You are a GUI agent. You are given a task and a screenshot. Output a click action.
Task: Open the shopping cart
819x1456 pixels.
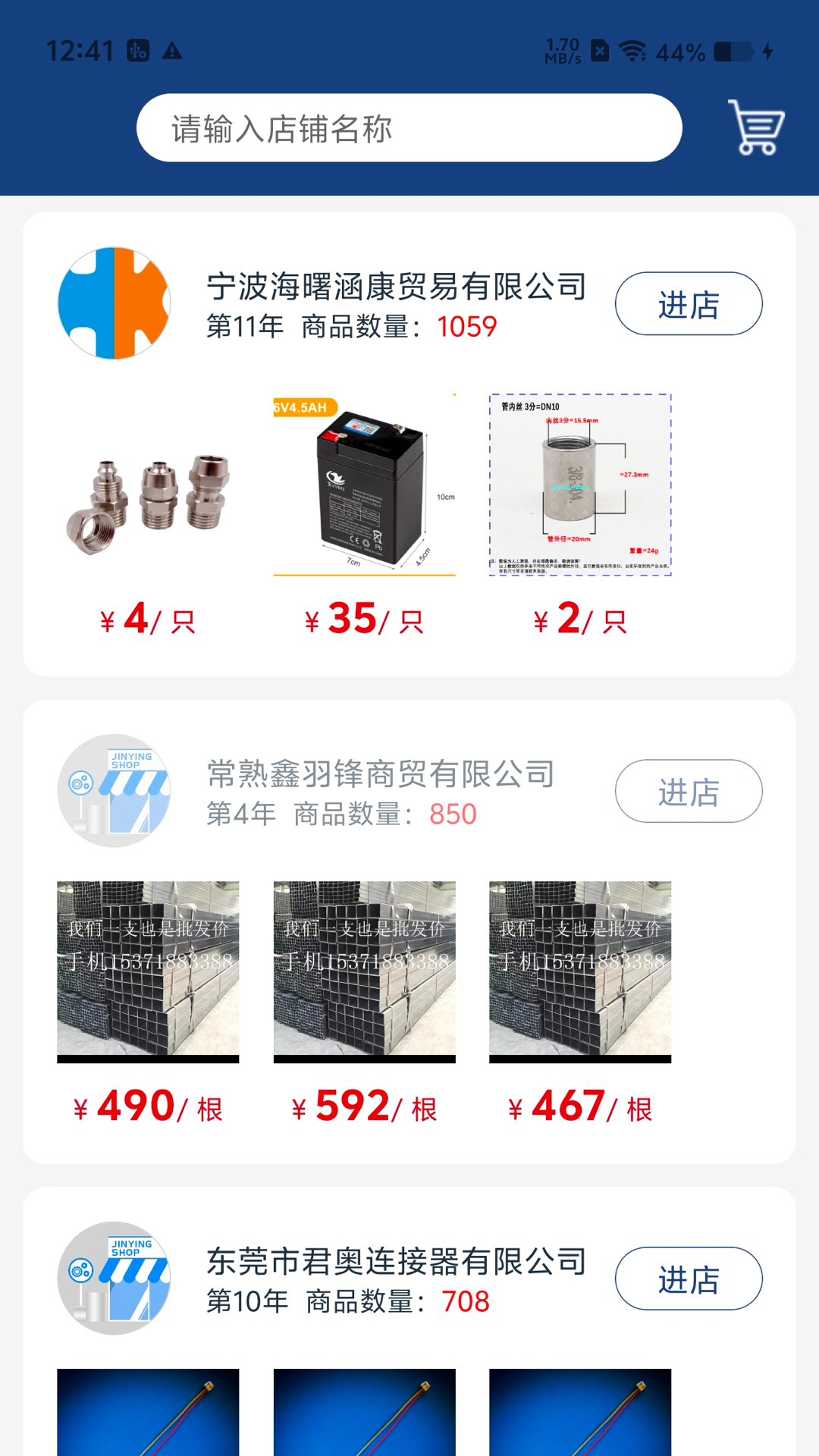757,129
